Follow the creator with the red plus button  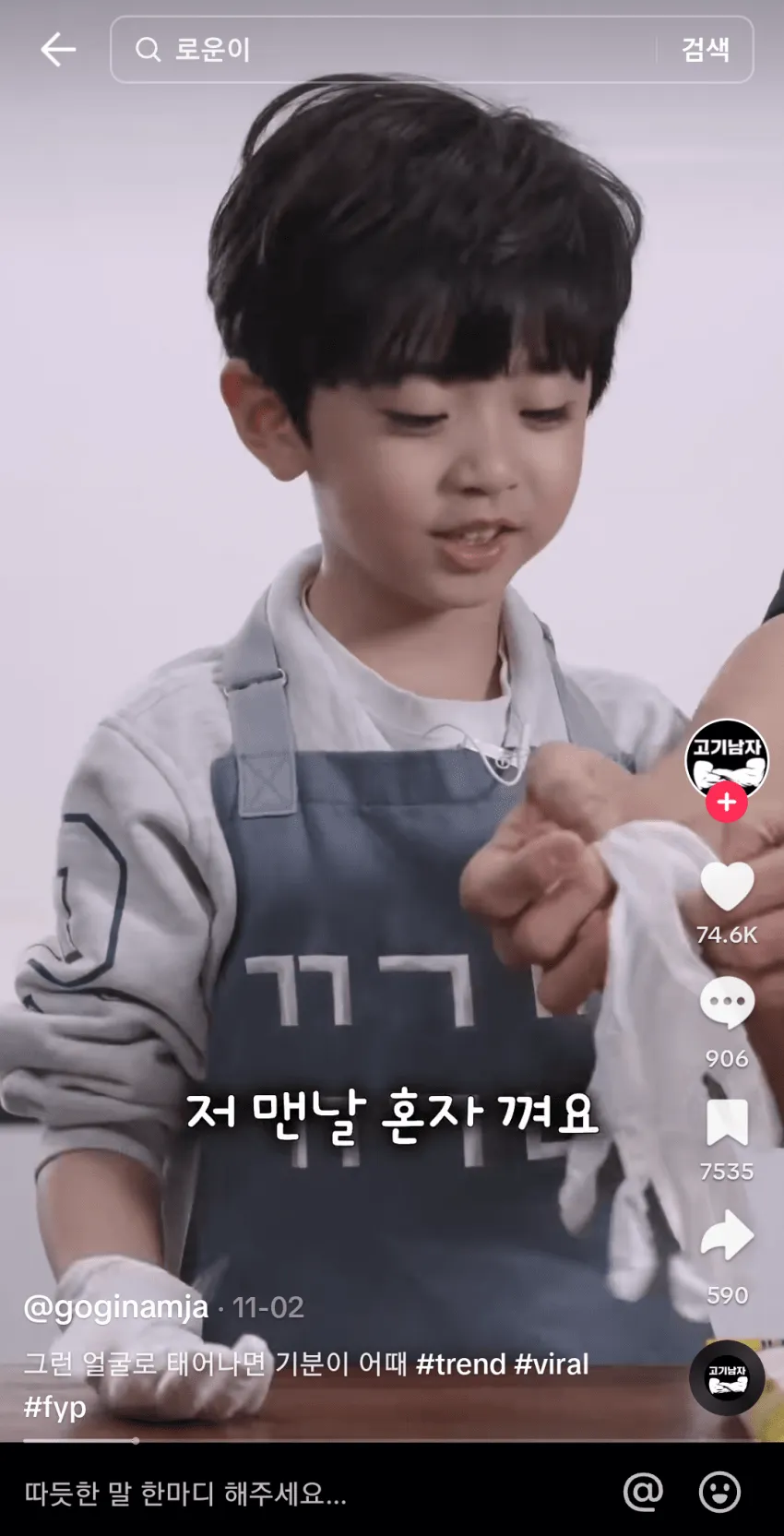pyautogui.click(x=727, y=803)
